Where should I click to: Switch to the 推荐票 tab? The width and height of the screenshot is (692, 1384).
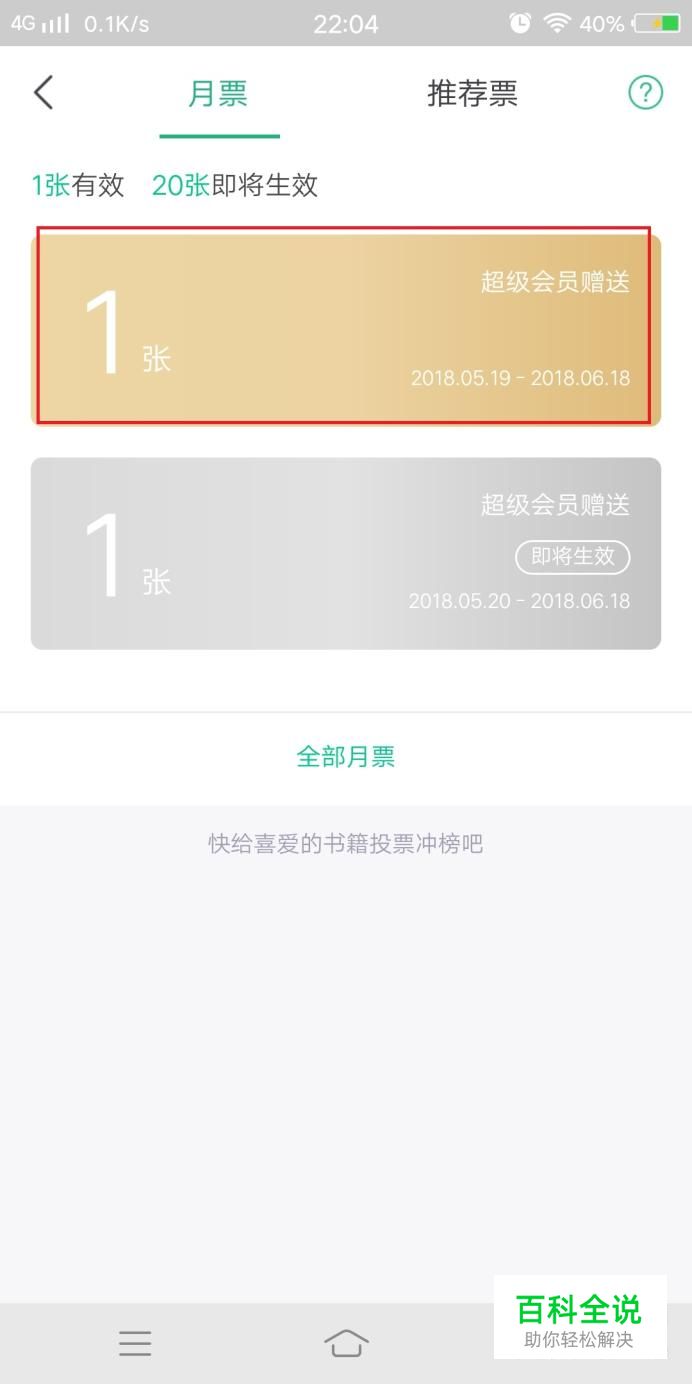pos(472,94)
